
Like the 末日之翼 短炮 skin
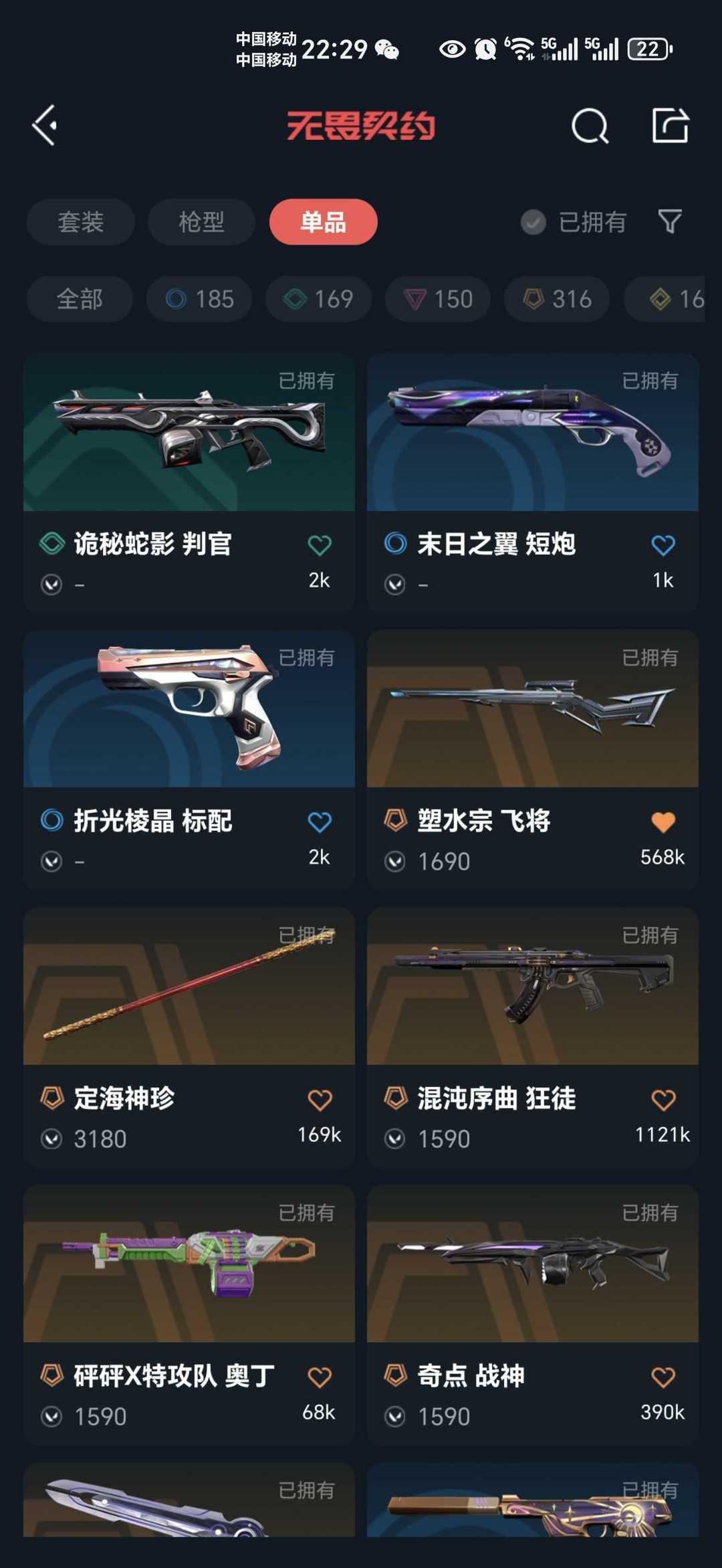663,545
